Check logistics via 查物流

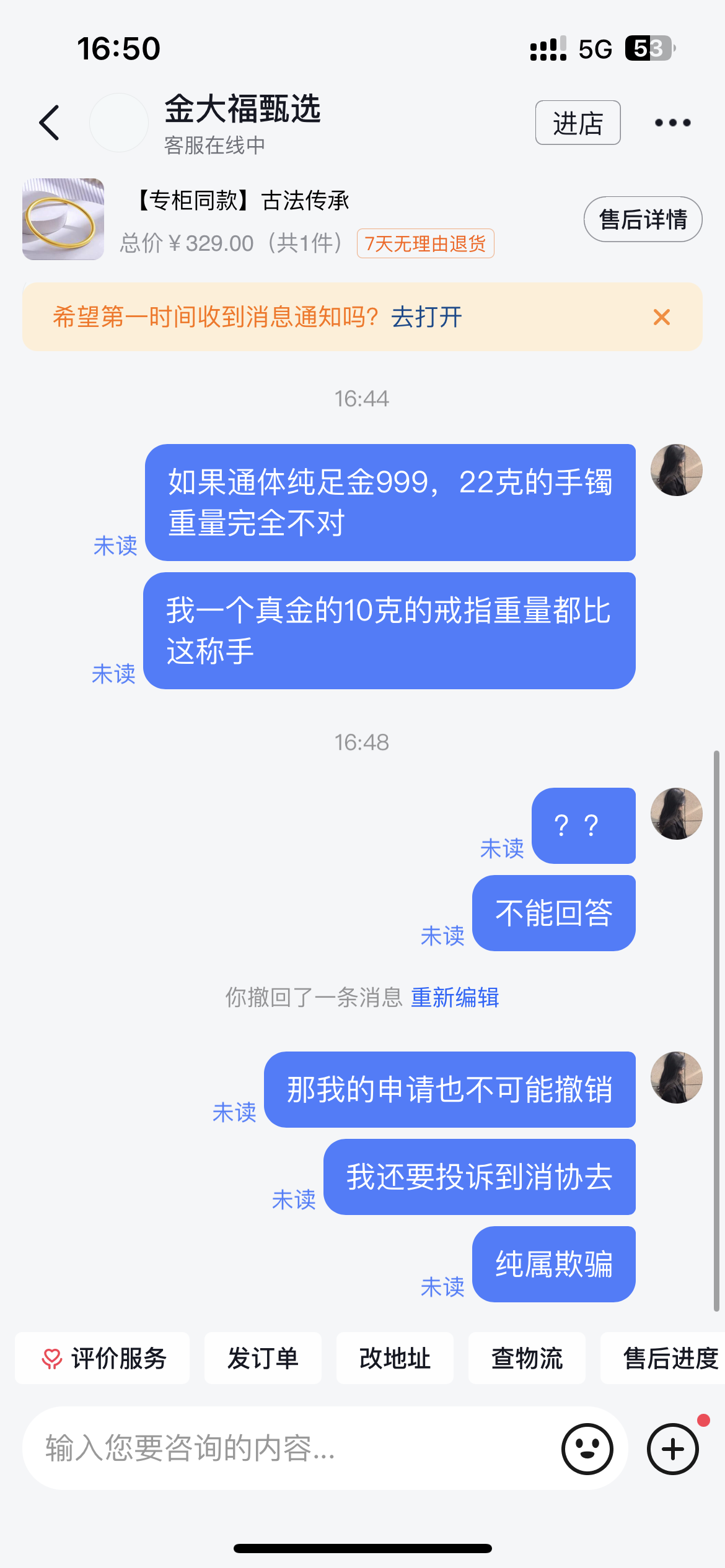527,1358
